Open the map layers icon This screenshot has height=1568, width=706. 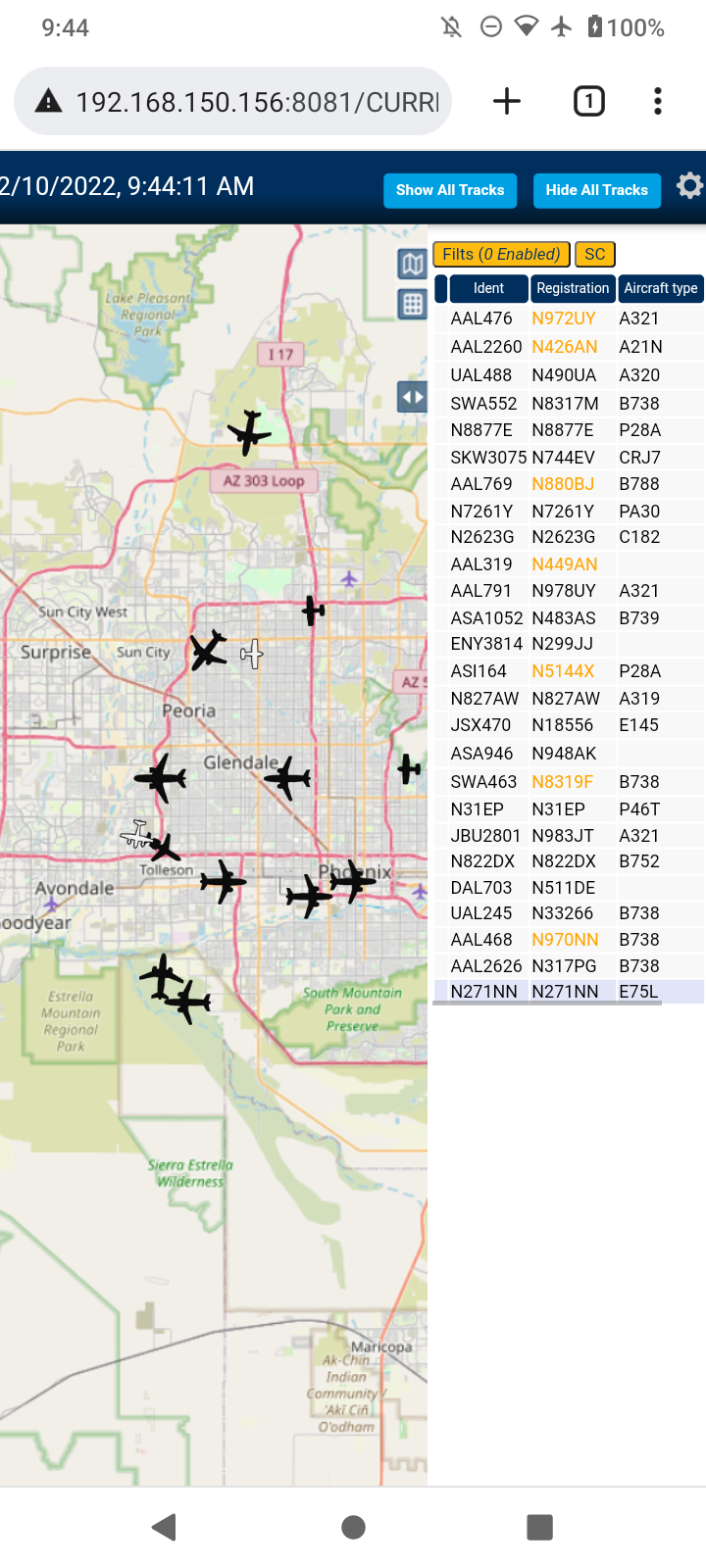coord(413,264)
